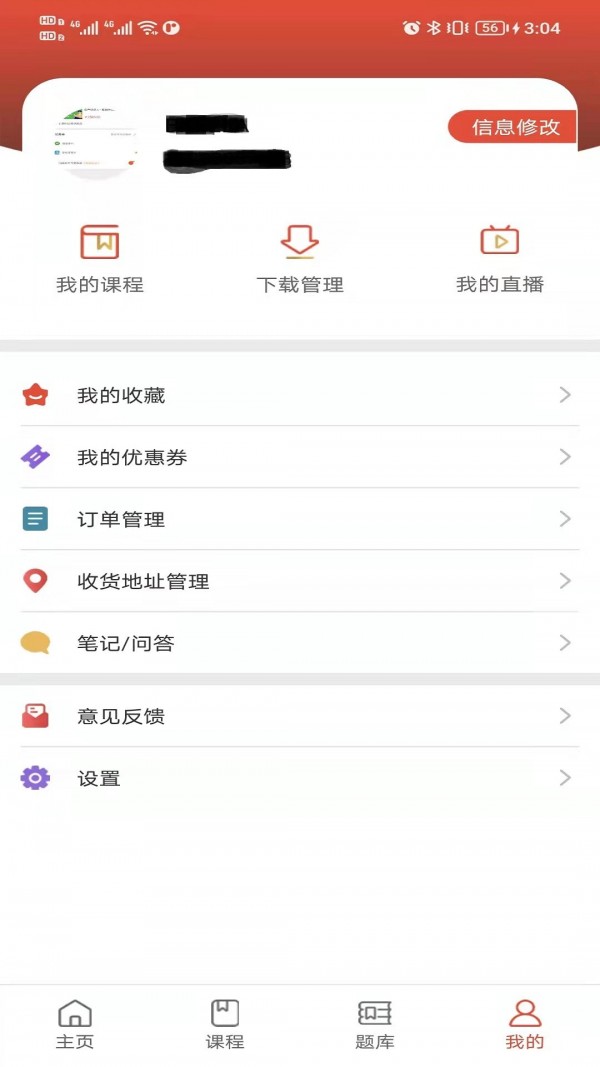Switch to the 题库 tab
This screenshot has width=600, height=1067.
(x=375, y=1025)
